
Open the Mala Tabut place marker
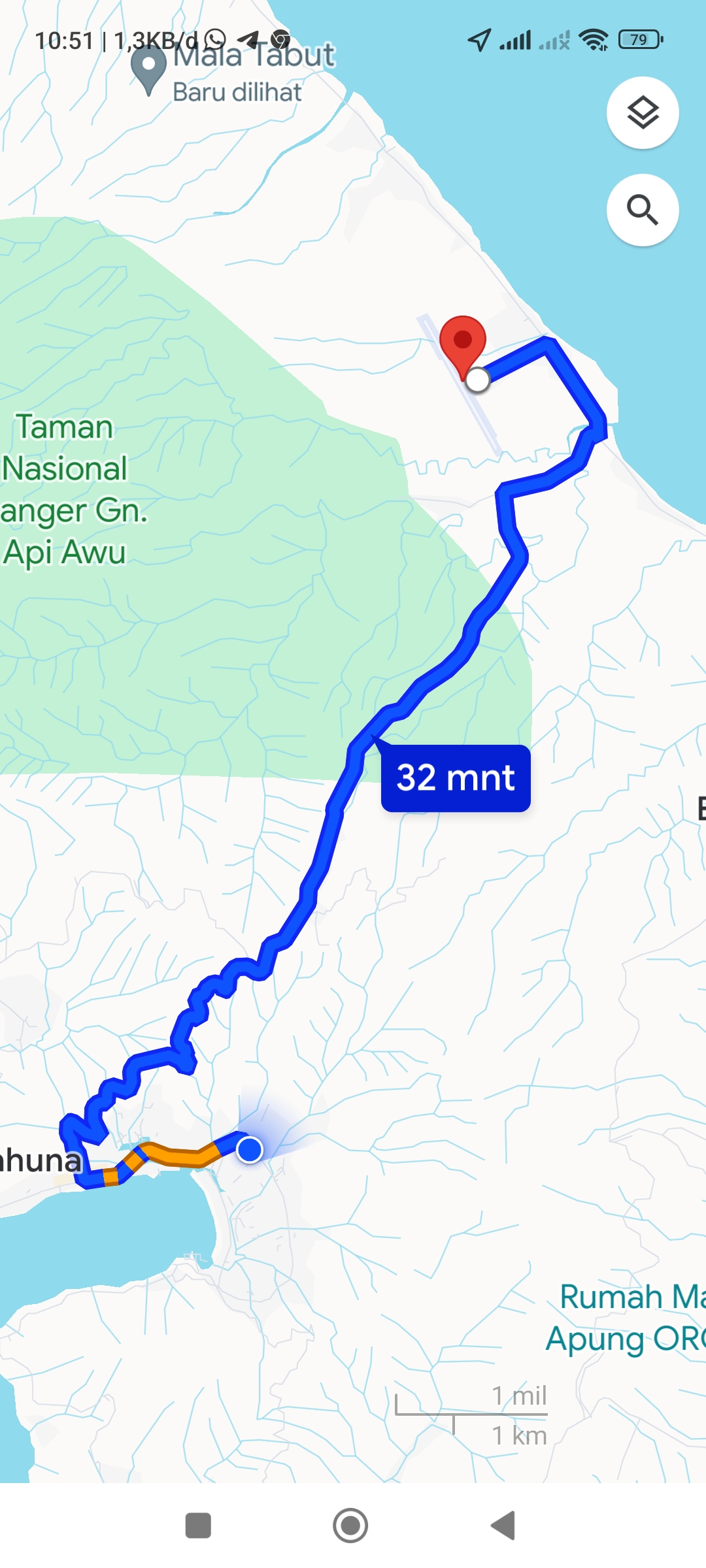pyautogui.click(x=149, y=70)
